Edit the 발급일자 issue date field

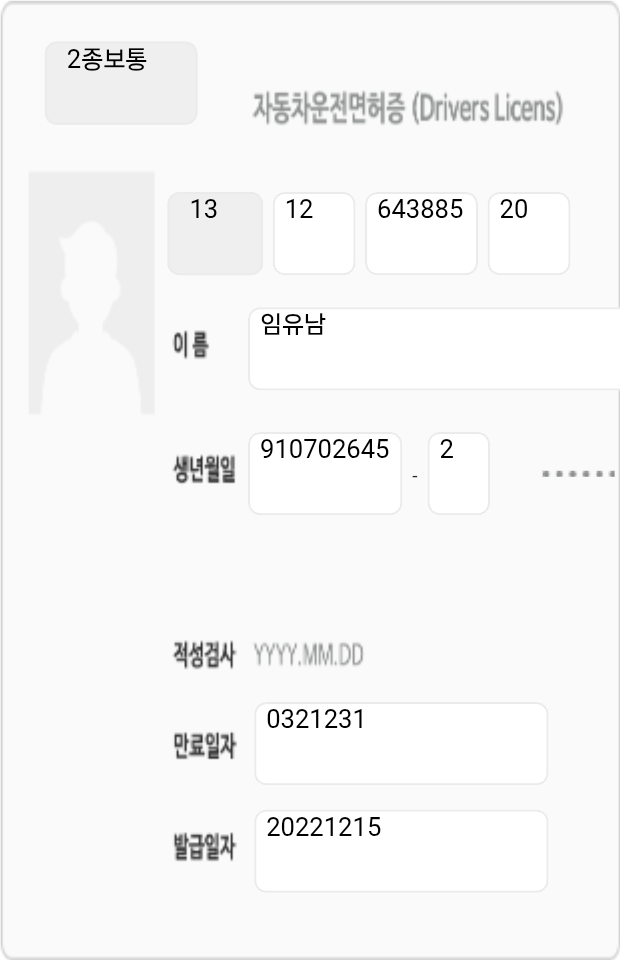pos(401,851)
